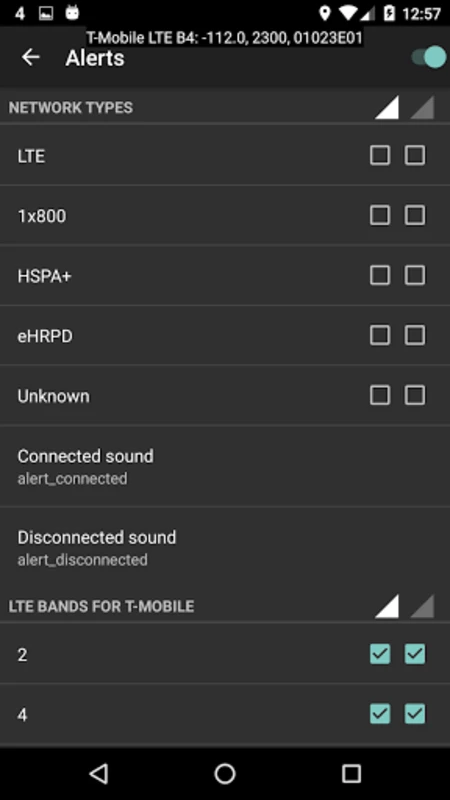Enable the second 1x800 checkbox
Screen dimensions: 450x800
415,215
